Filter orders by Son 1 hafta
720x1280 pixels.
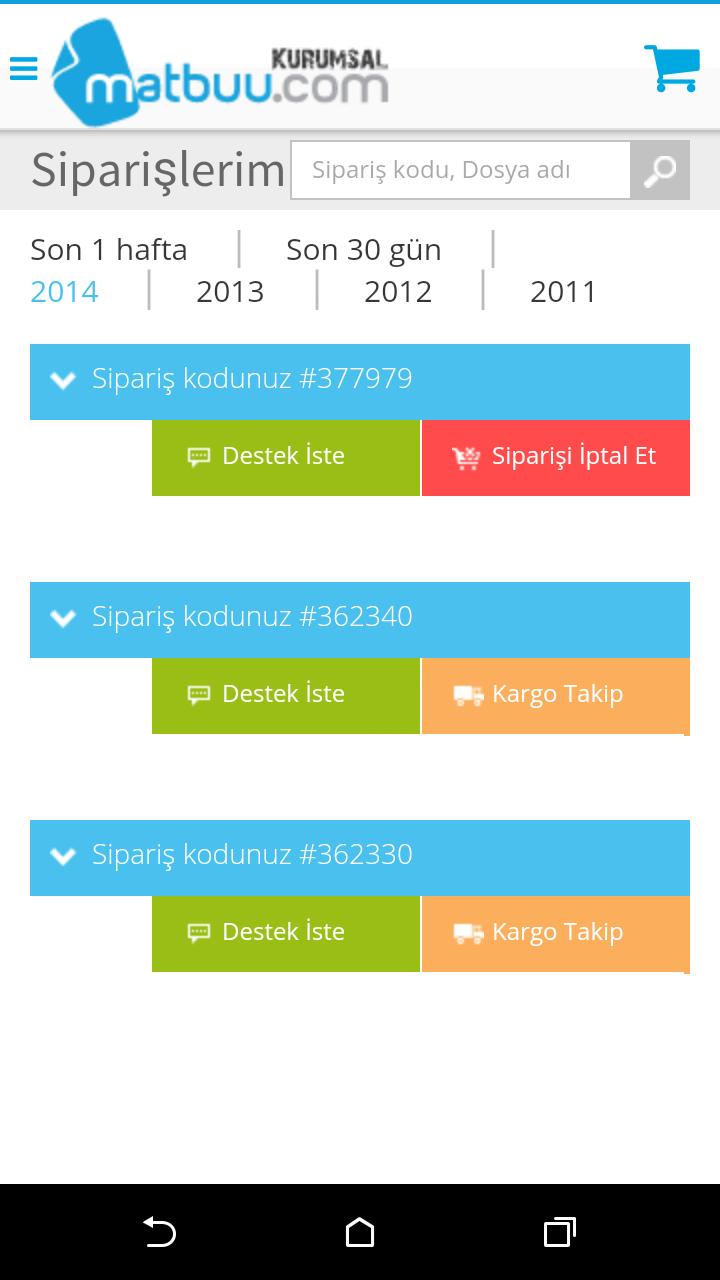(x=109, y=249)
